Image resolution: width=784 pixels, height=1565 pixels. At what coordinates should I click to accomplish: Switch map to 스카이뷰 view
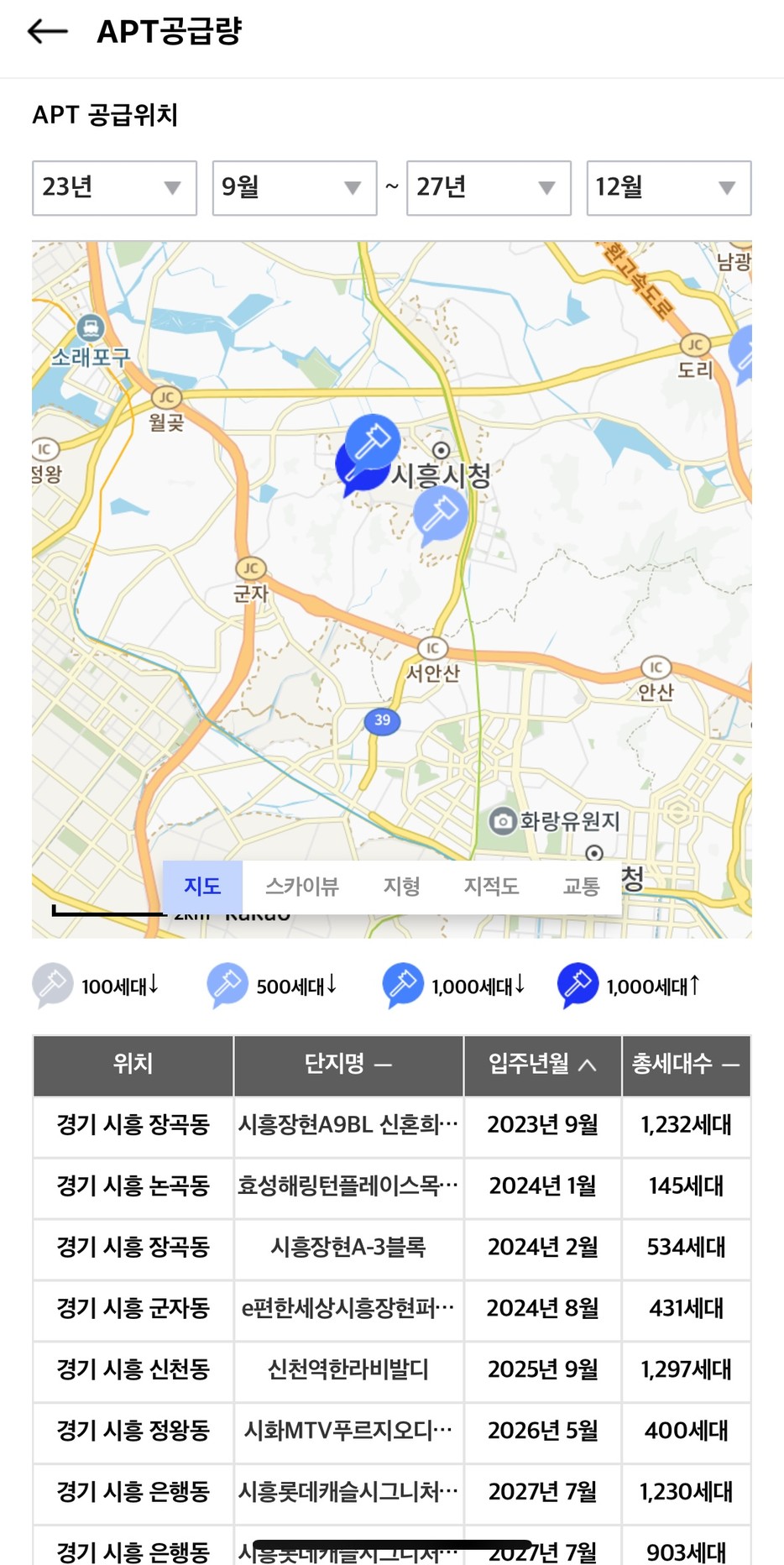tap(302, 887)
